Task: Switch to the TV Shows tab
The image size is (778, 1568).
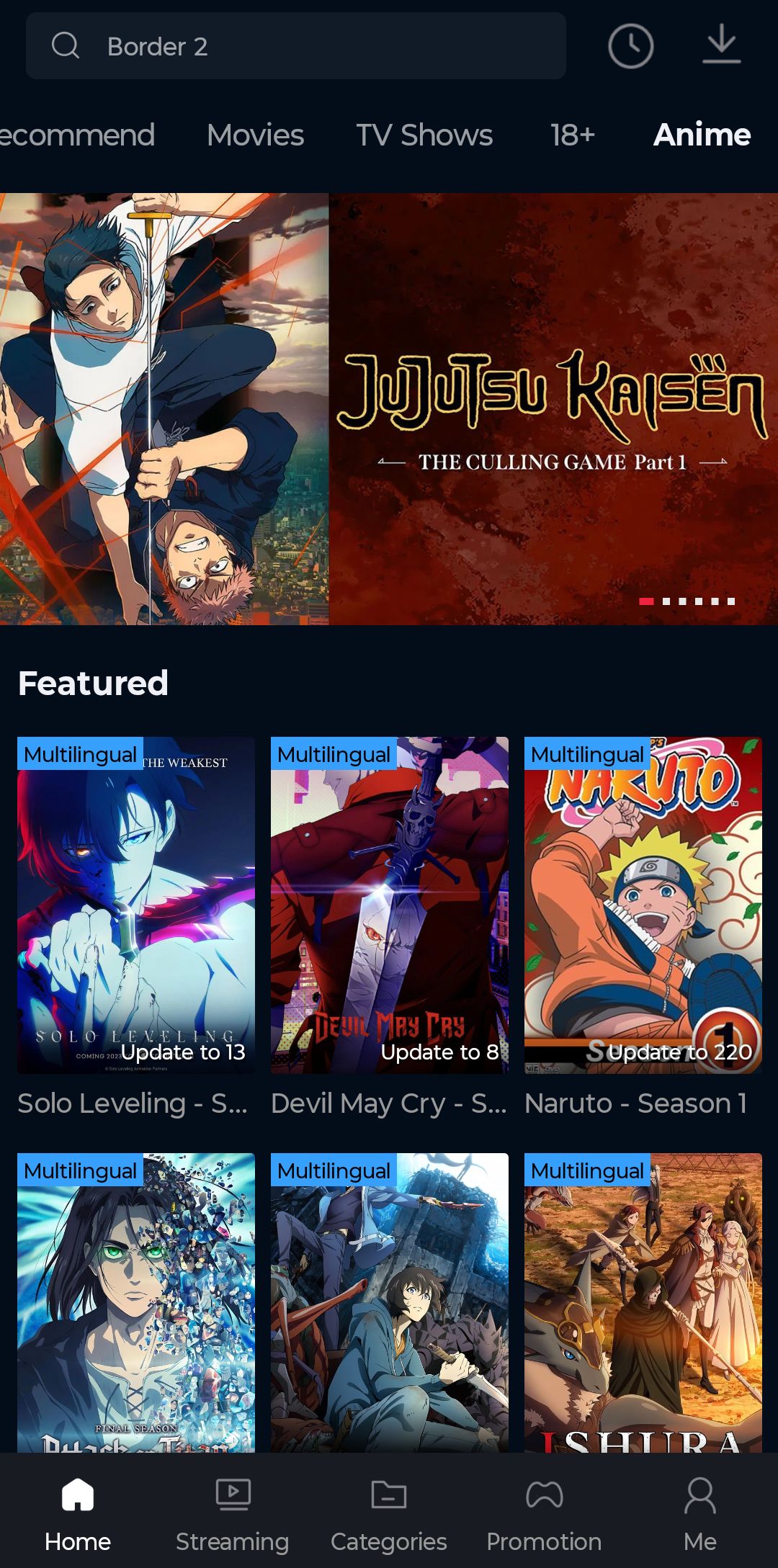Action: [424, 135]
